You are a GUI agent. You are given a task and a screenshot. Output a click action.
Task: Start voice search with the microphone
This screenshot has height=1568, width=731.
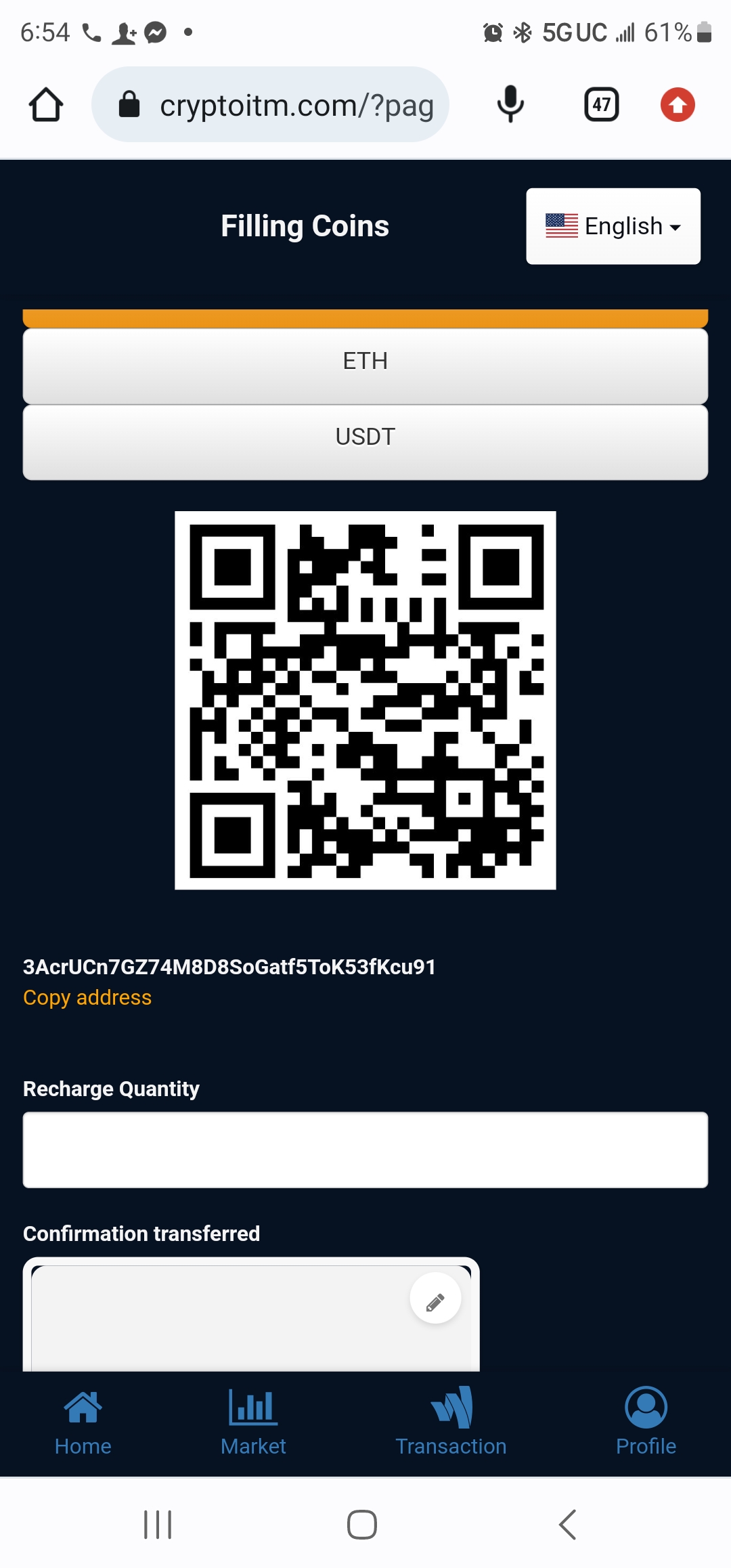pyautogui.click(x=510, y=105)
